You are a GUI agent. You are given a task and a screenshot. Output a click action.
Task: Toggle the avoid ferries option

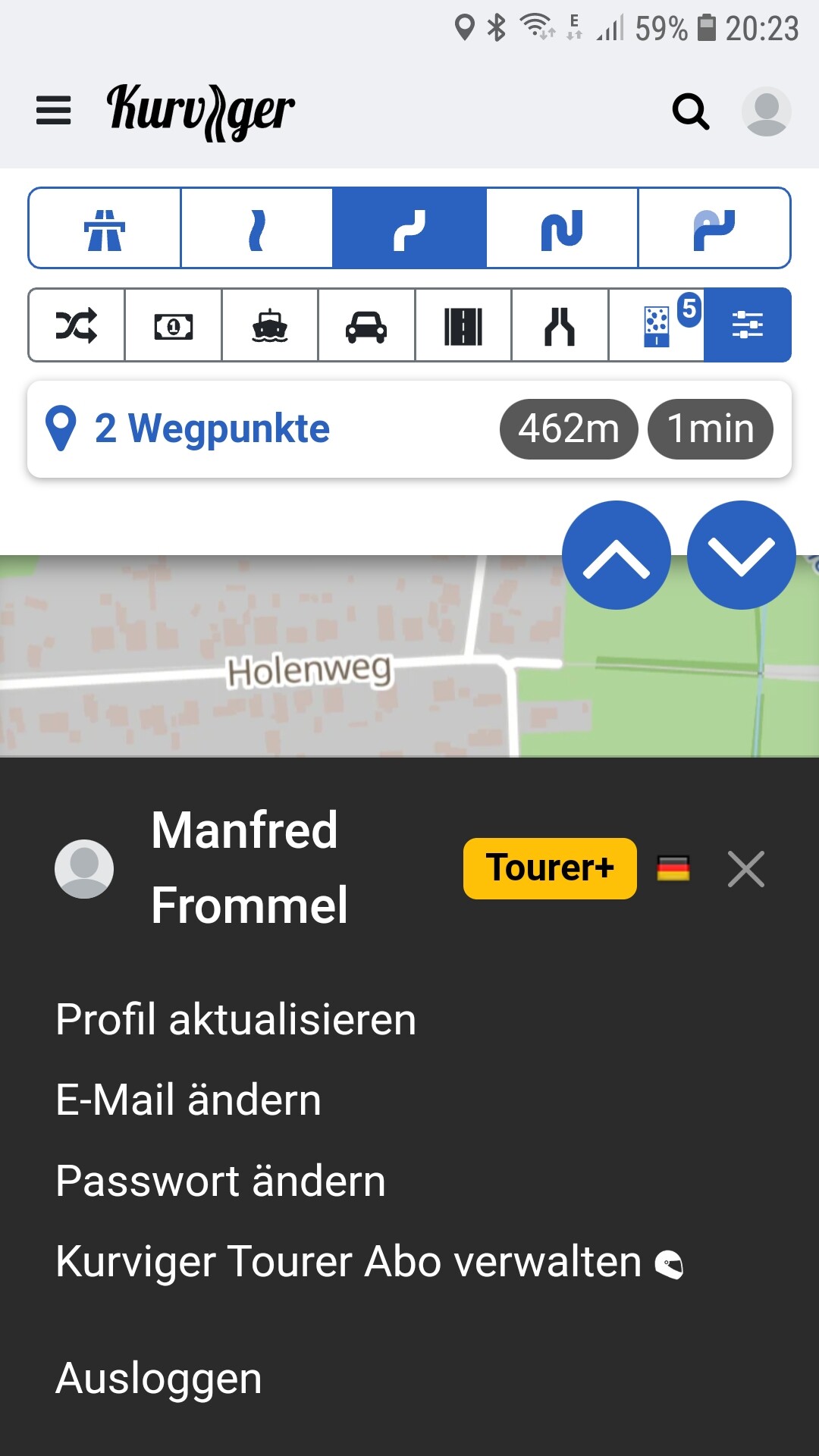270,325
